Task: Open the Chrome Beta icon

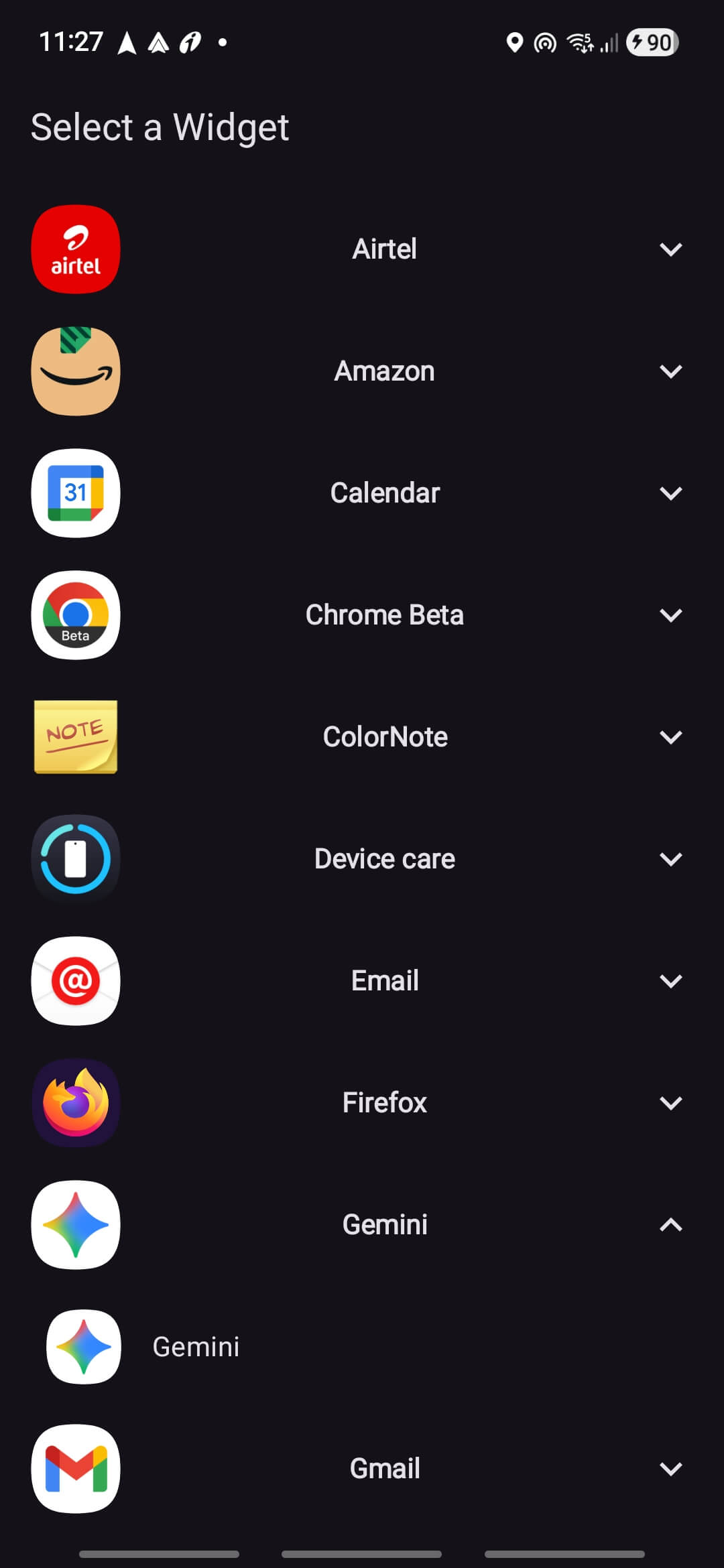Action: coord(75,615)
